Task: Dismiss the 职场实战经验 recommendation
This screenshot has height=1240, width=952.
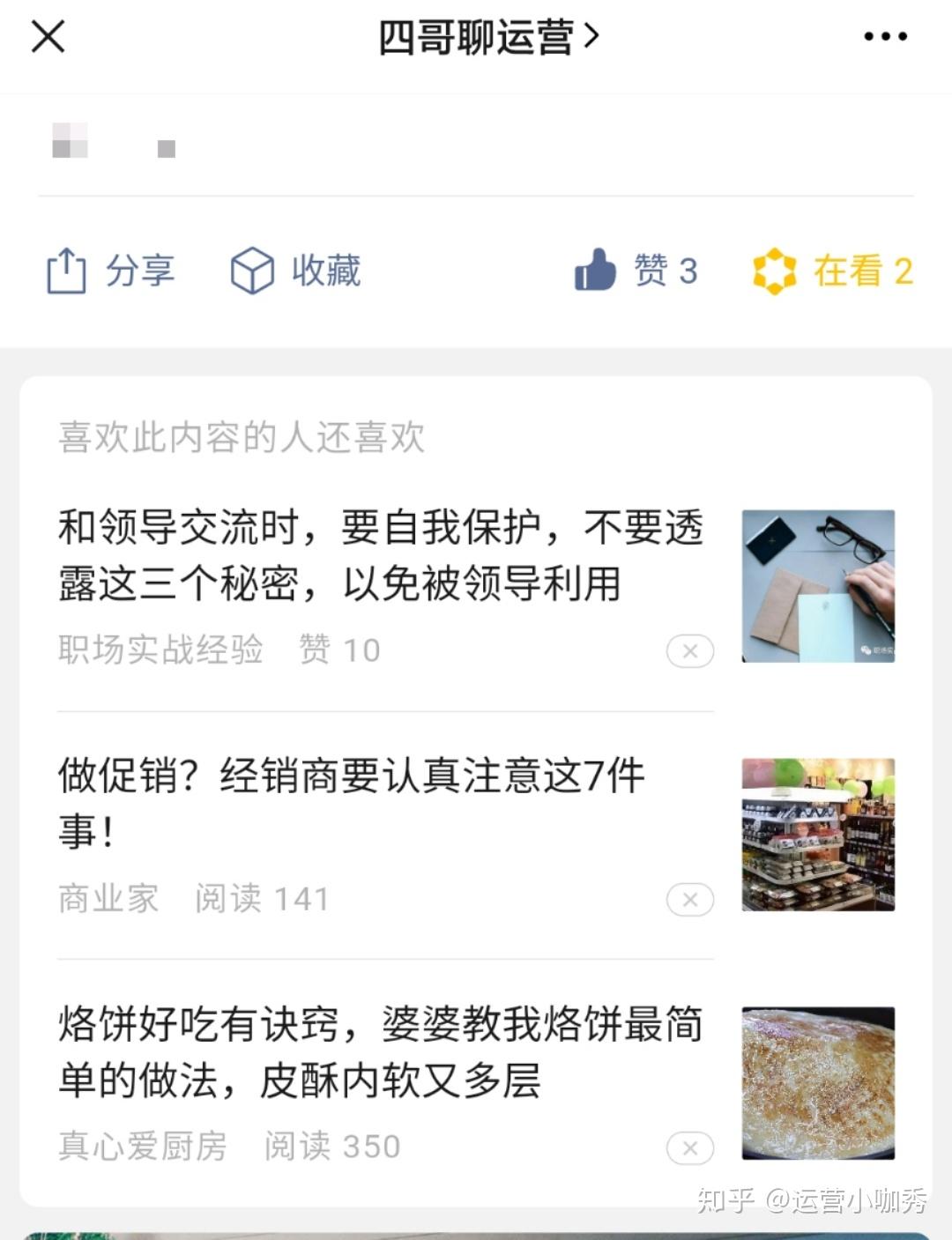Action: [x=690, y=651]
